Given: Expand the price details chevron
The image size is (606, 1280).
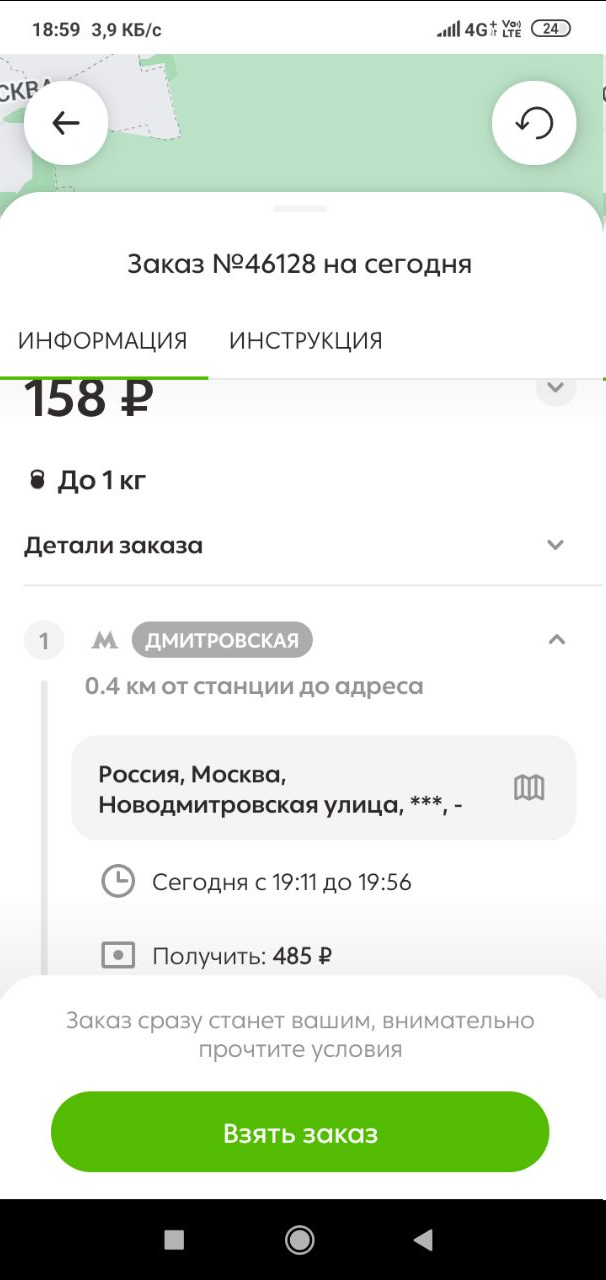Looking at the screenshot, I should [556, 389].
